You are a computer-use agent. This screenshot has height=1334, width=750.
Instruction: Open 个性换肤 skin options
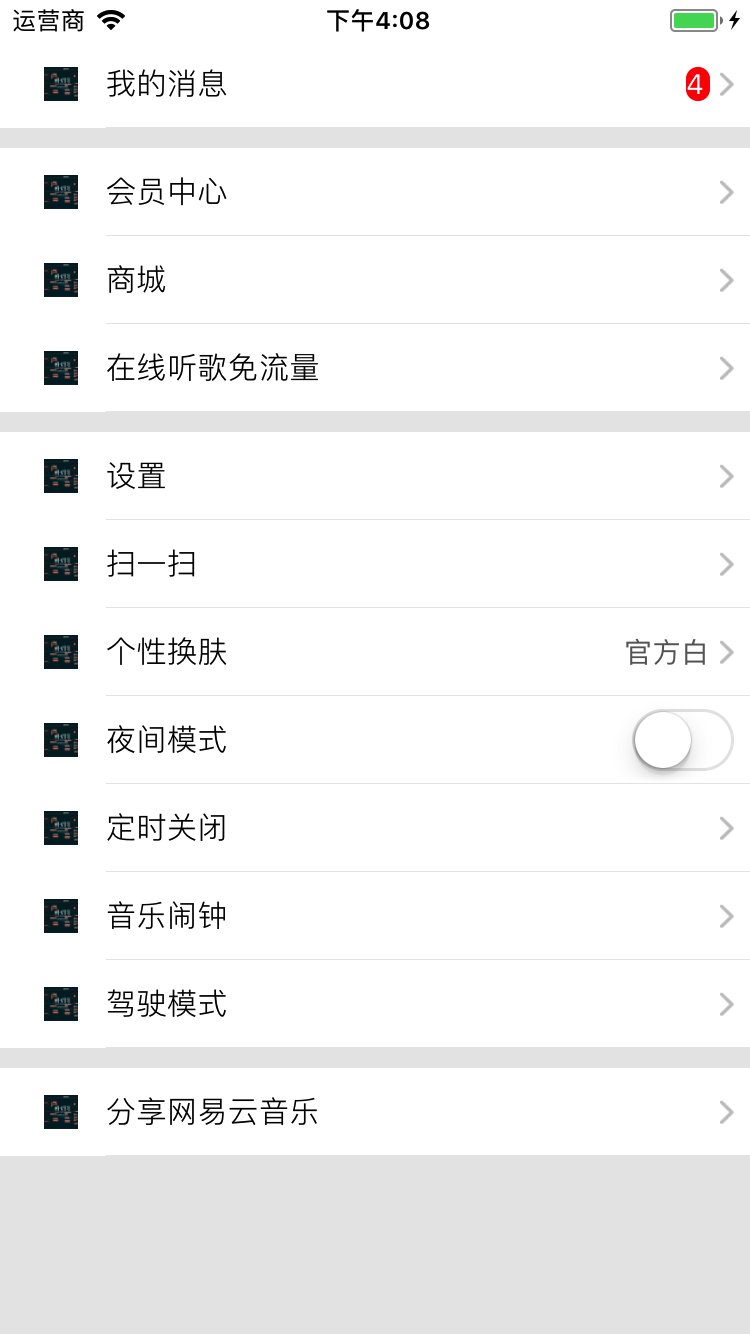click(x=375, y=652)
